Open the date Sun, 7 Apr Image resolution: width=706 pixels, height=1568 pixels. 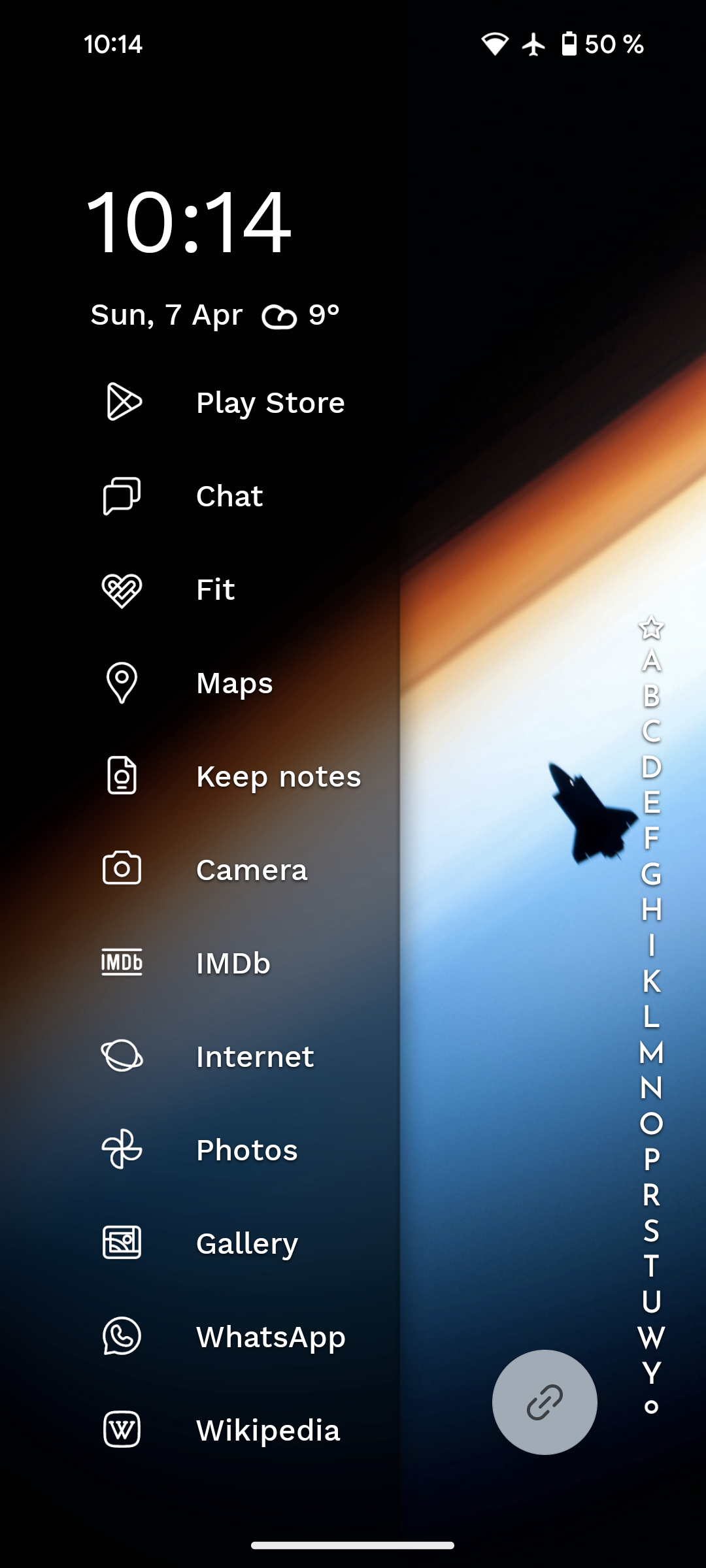click(x=167, y=315)
